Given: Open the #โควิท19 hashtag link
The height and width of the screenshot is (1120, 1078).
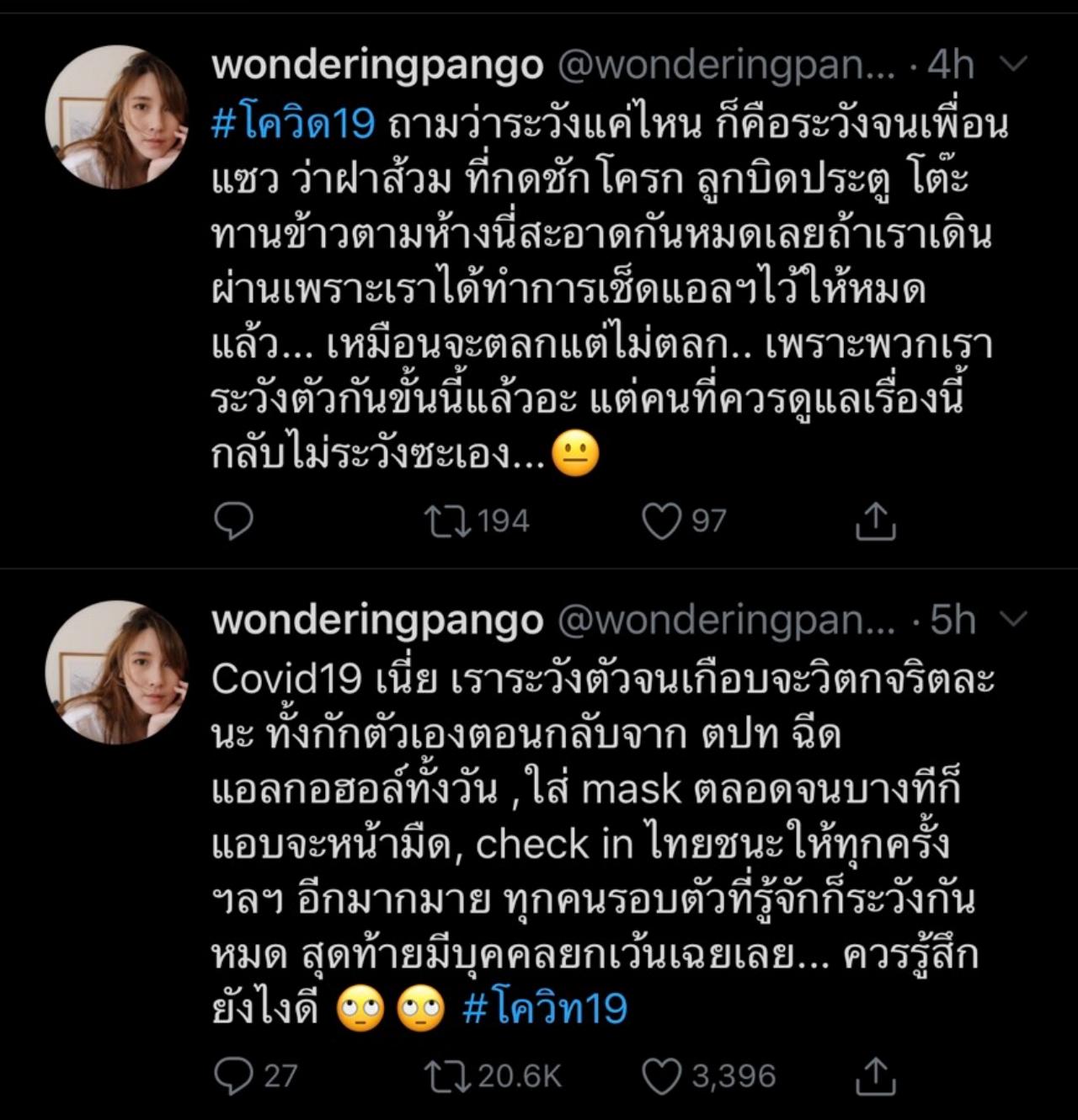Looking at the screenshot, I should (545, 1009).
